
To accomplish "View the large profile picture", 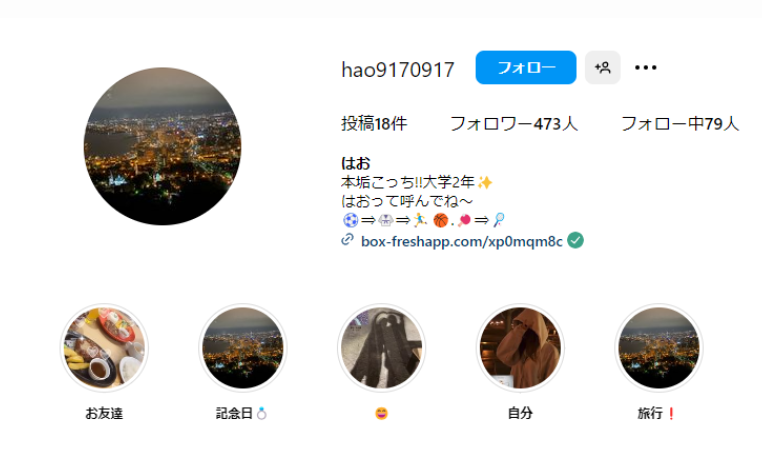I will pyautogui.click(x=162, y=146).
